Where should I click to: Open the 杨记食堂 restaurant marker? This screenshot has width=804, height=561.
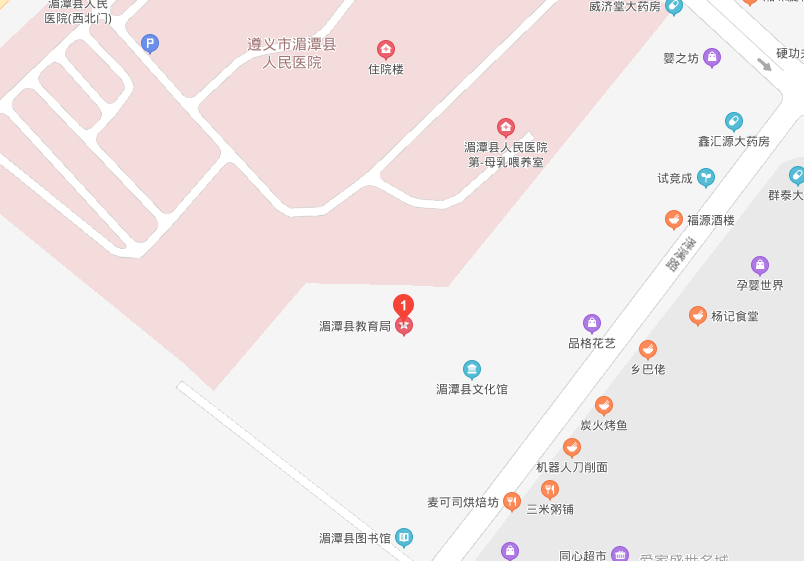698,315
